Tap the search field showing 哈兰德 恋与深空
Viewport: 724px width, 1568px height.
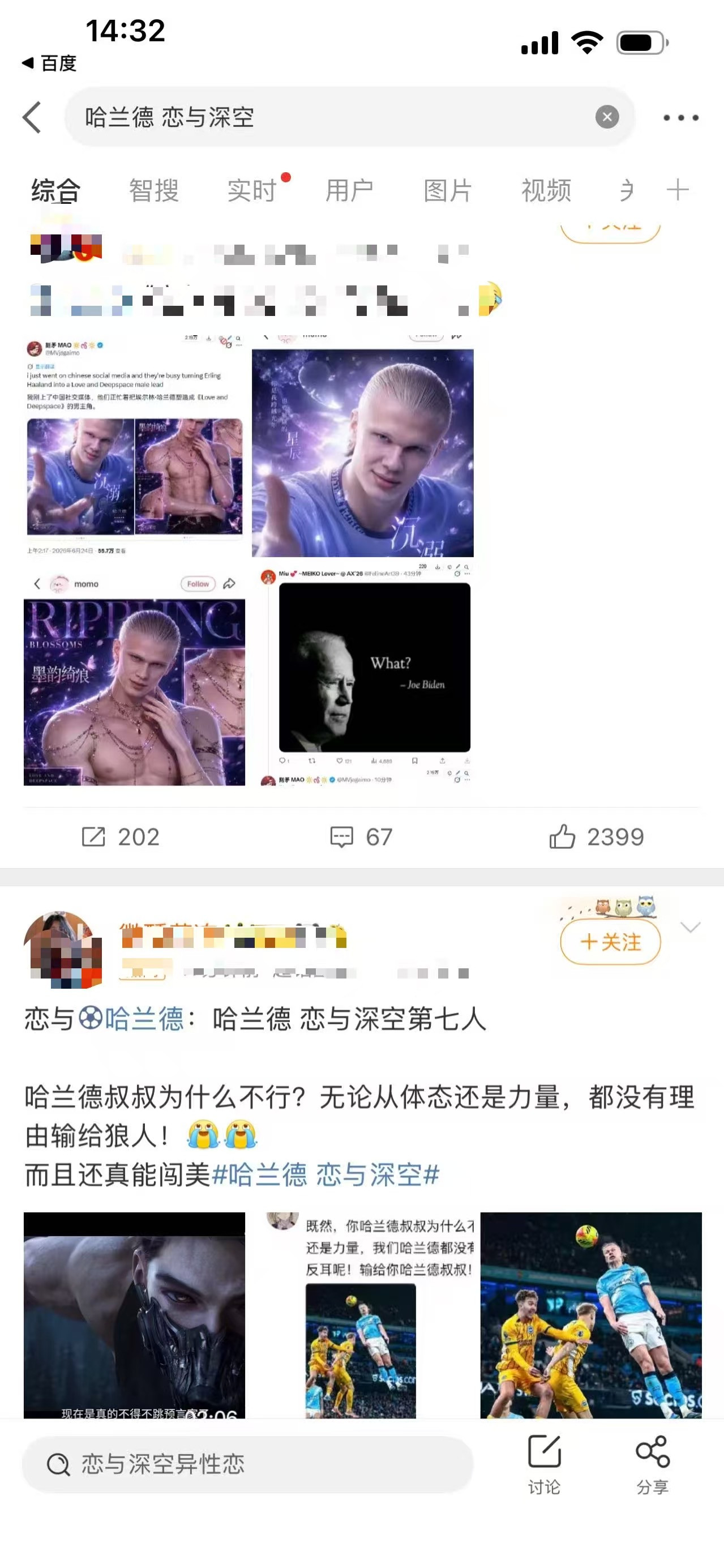click(x=350, y=117)
